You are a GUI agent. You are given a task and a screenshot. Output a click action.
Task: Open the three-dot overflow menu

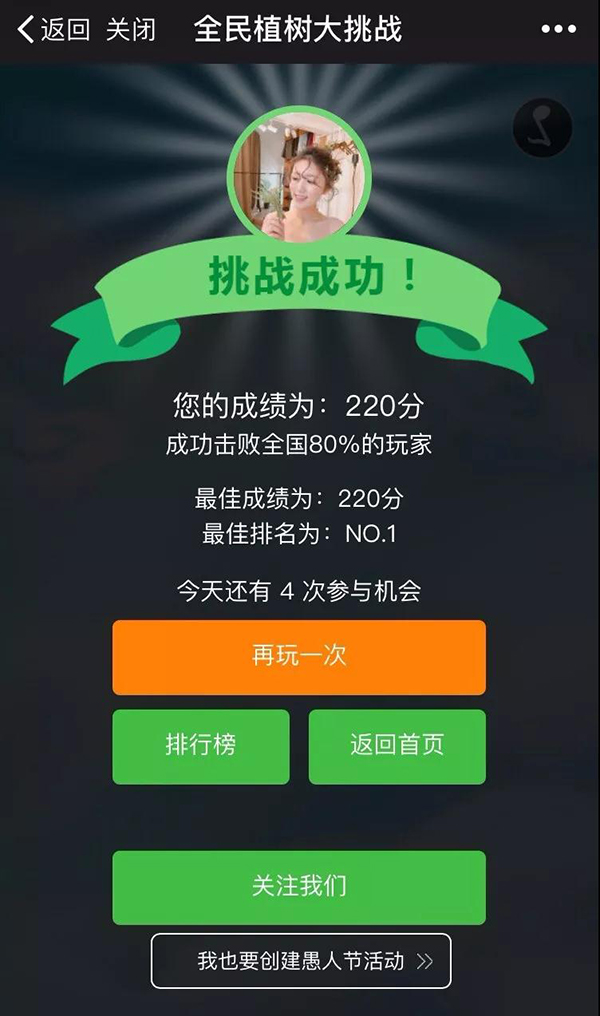[558, 30]
